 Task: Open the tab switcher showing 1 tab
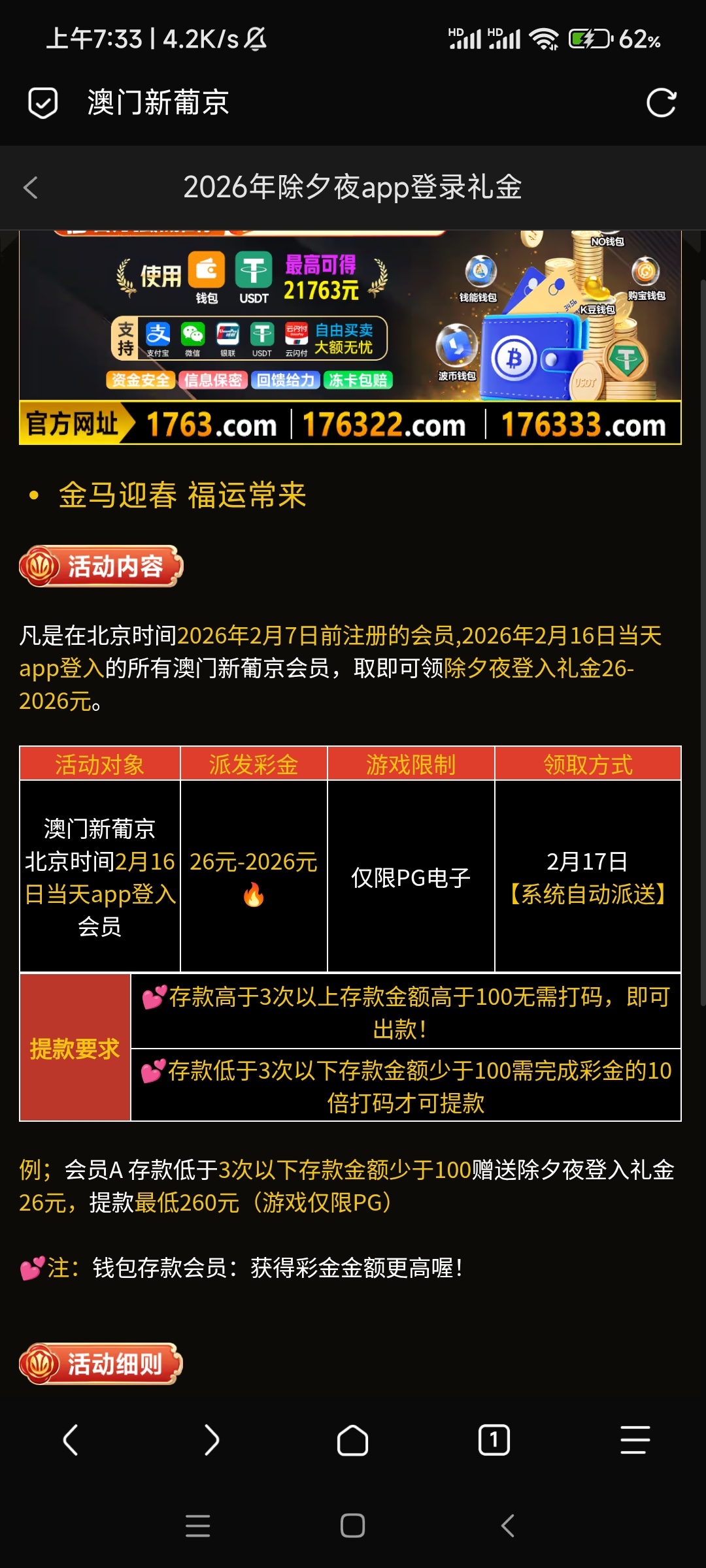[x=494, y=1440]
